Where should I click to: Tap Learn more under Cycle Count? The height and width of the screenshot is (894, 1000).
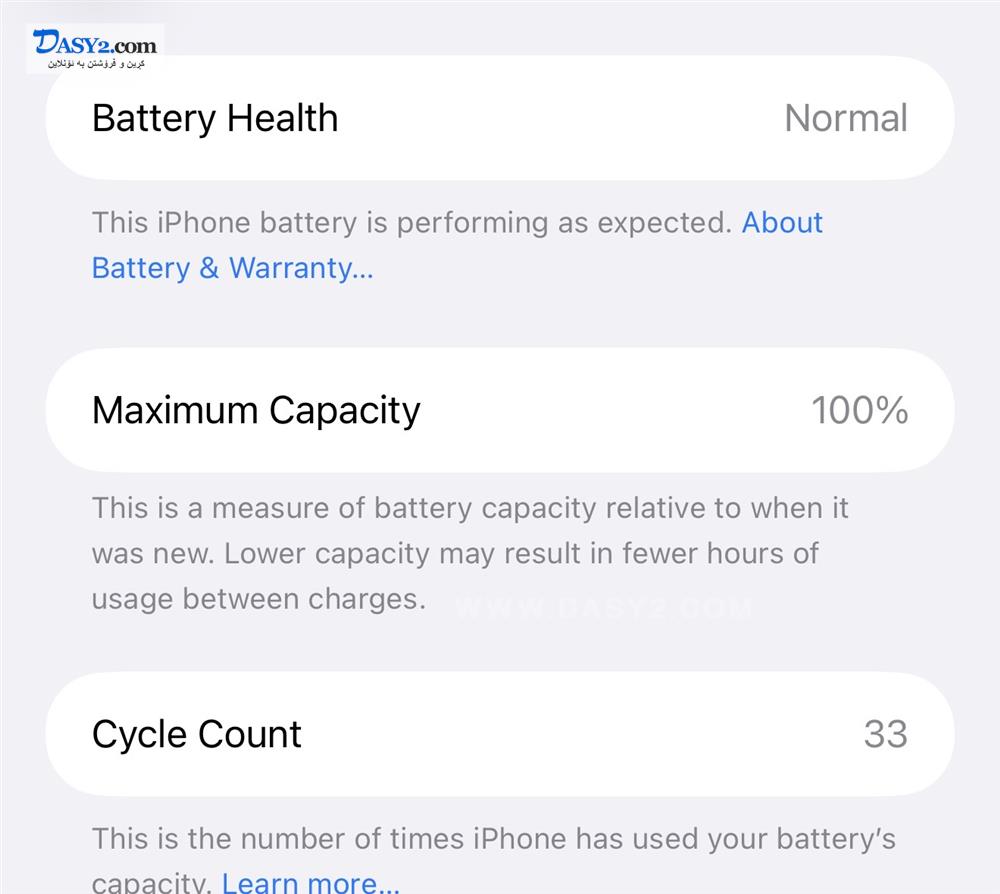point(310,882)
